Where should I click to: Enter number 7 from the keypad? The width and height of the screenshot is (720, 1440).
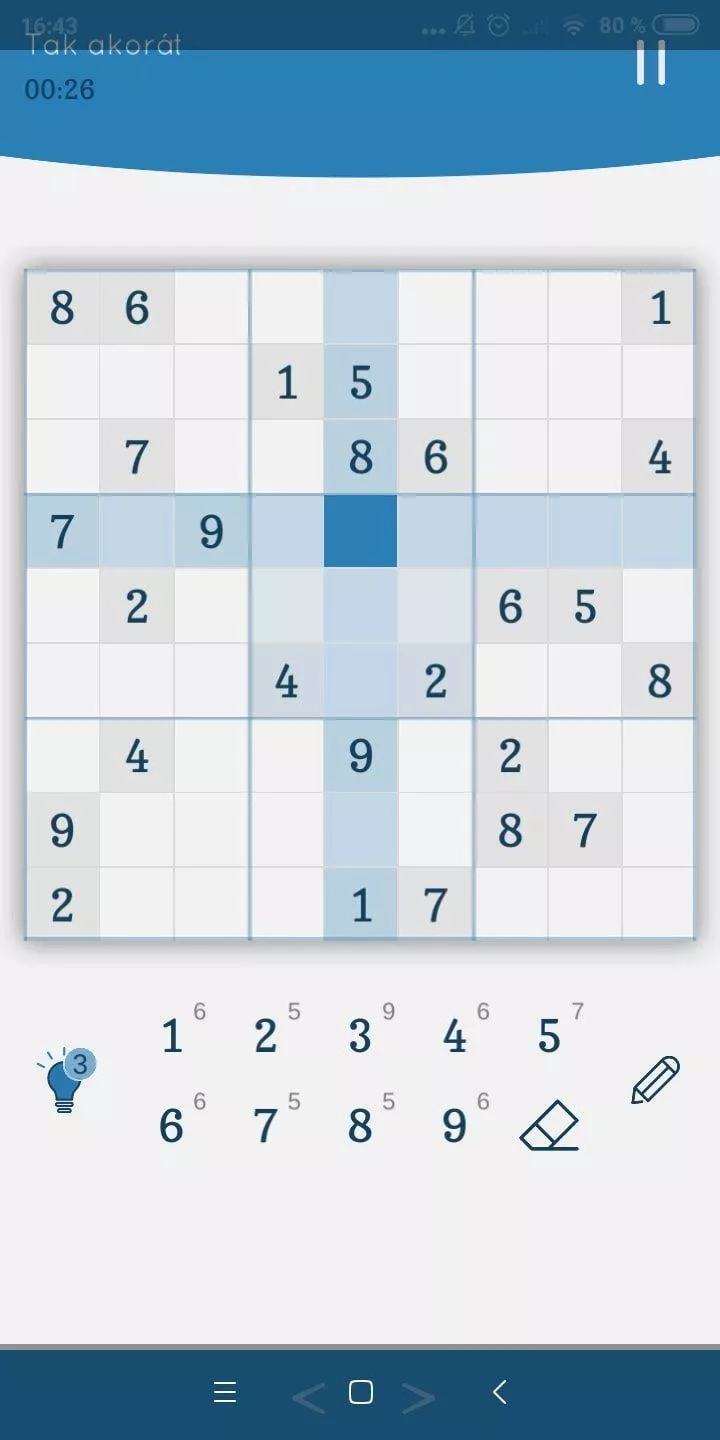(265, 1126)
